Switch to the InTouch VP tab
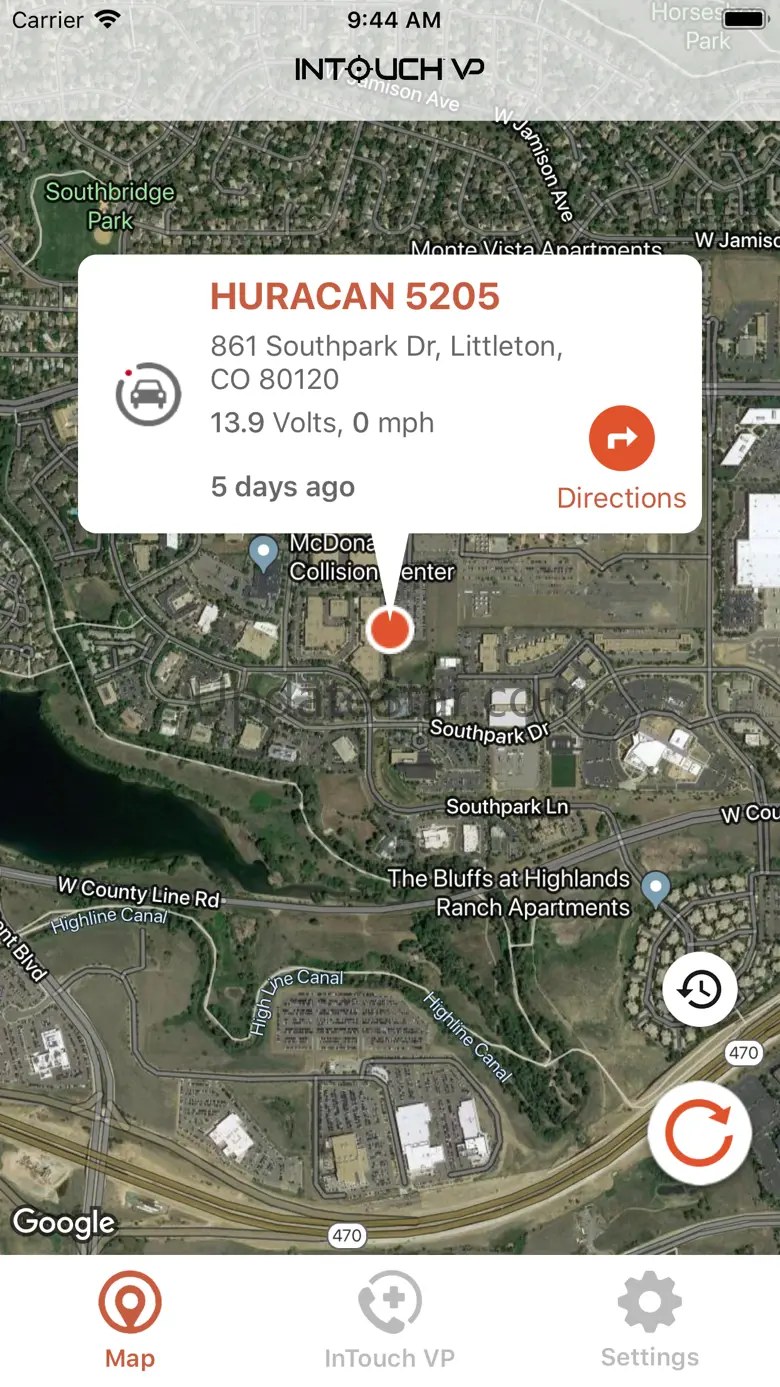 pos(390,1320)
